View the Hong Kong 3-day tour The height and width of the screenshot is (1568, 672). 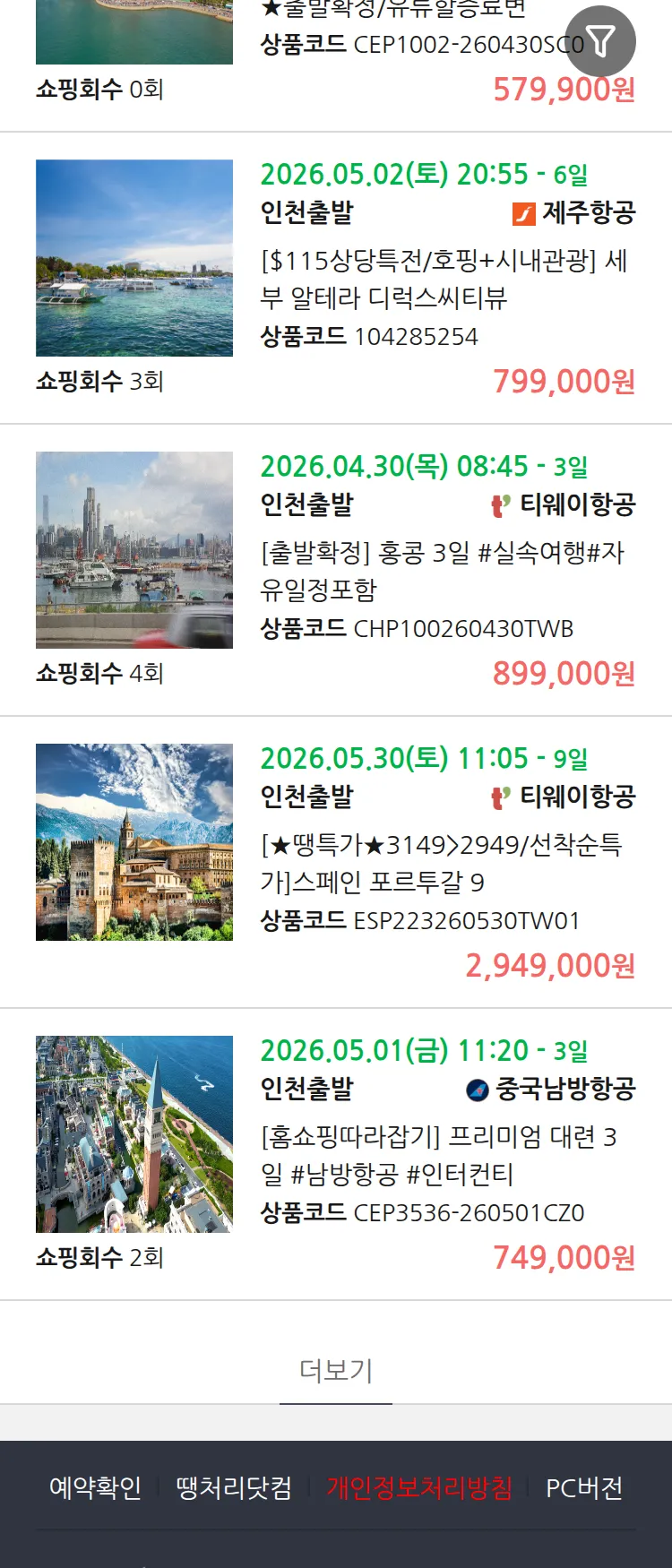click(442, 570)
